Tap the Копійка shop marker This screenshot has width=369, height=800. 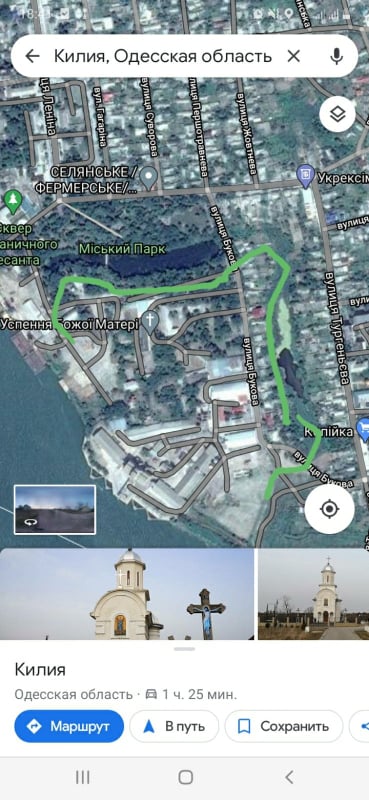click(x=363, y=430)
